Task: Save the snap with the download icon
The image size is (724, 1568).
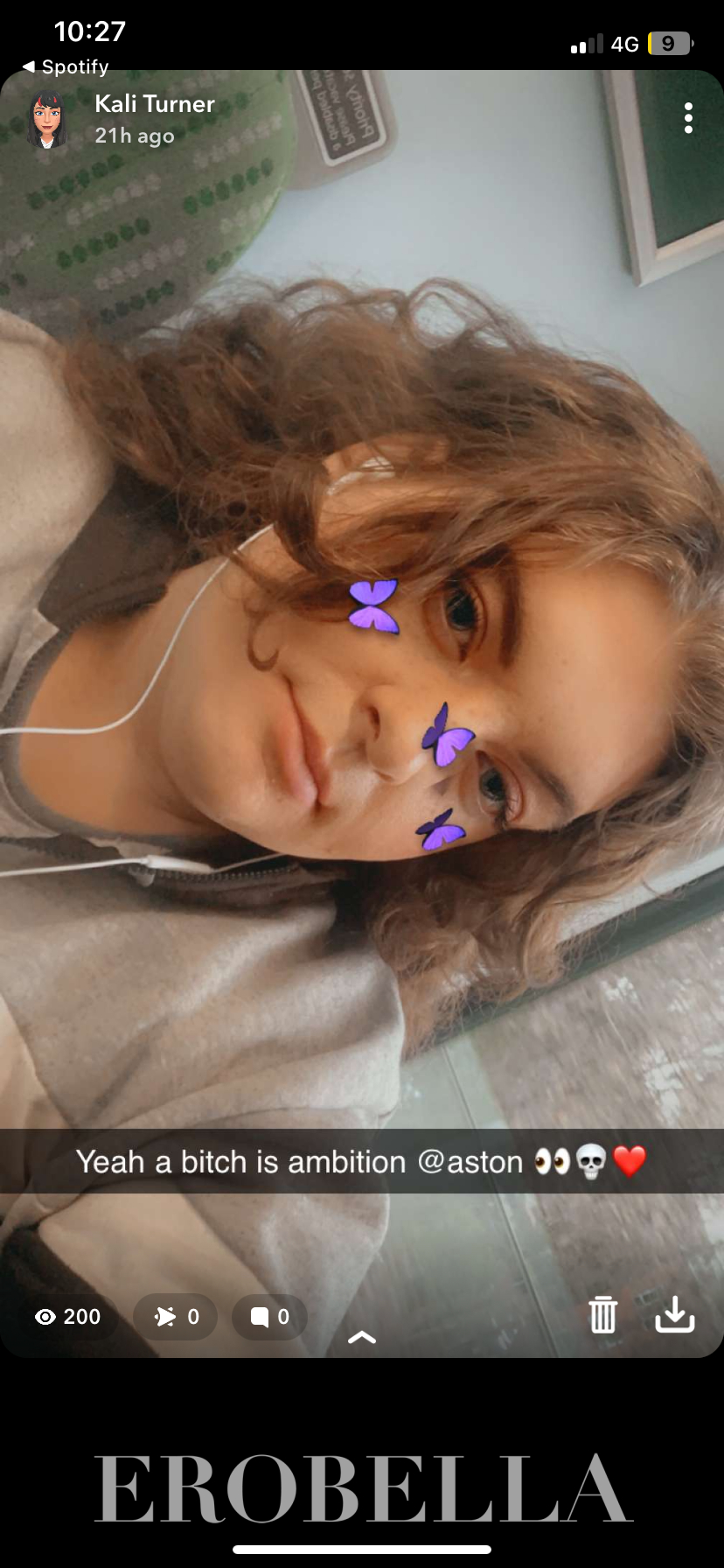Action: coord(675,1314)
